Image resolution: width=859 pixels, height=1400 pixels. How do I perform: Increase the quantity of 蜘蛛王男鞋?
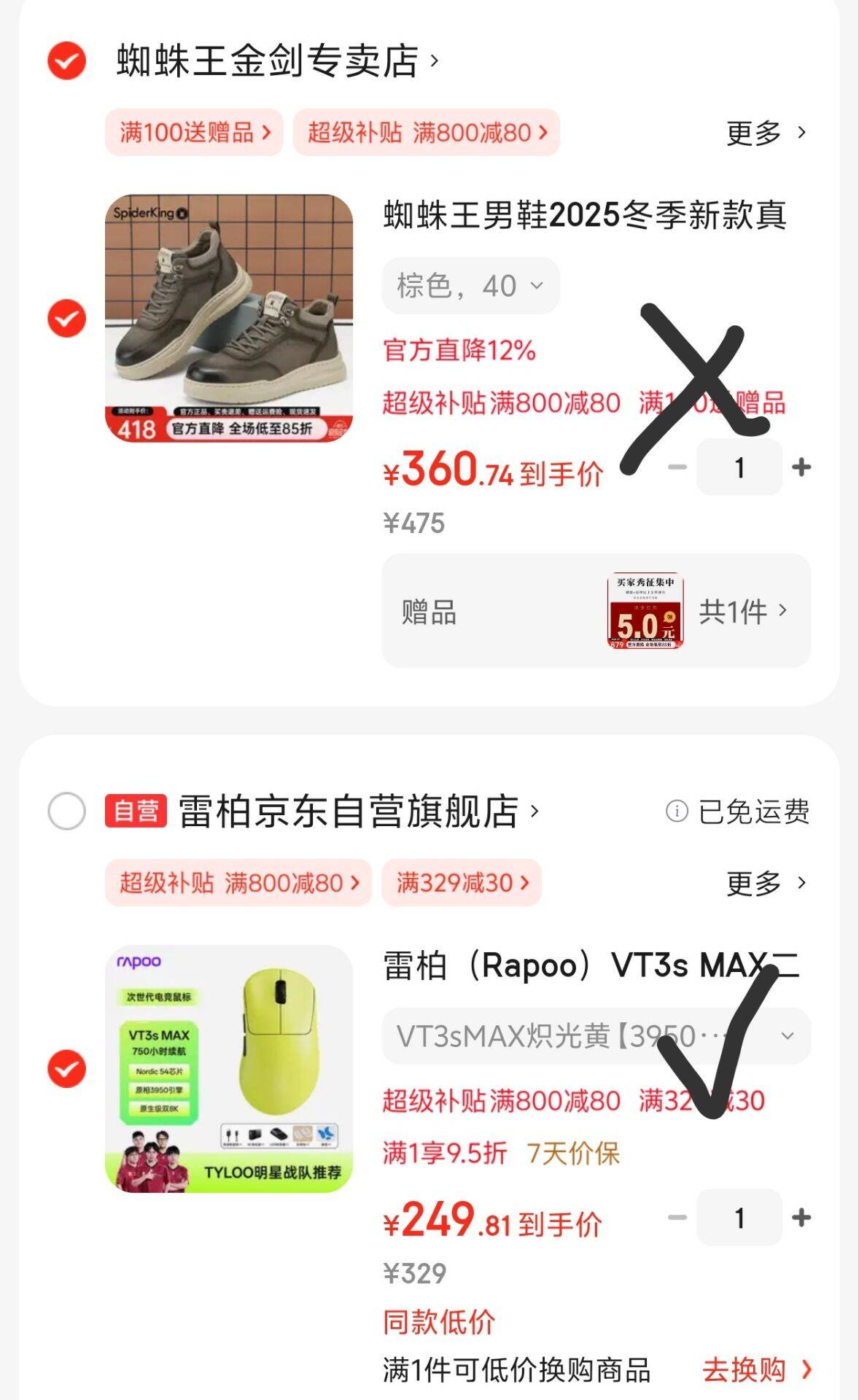pyautogui.click(x=801, y=467)
